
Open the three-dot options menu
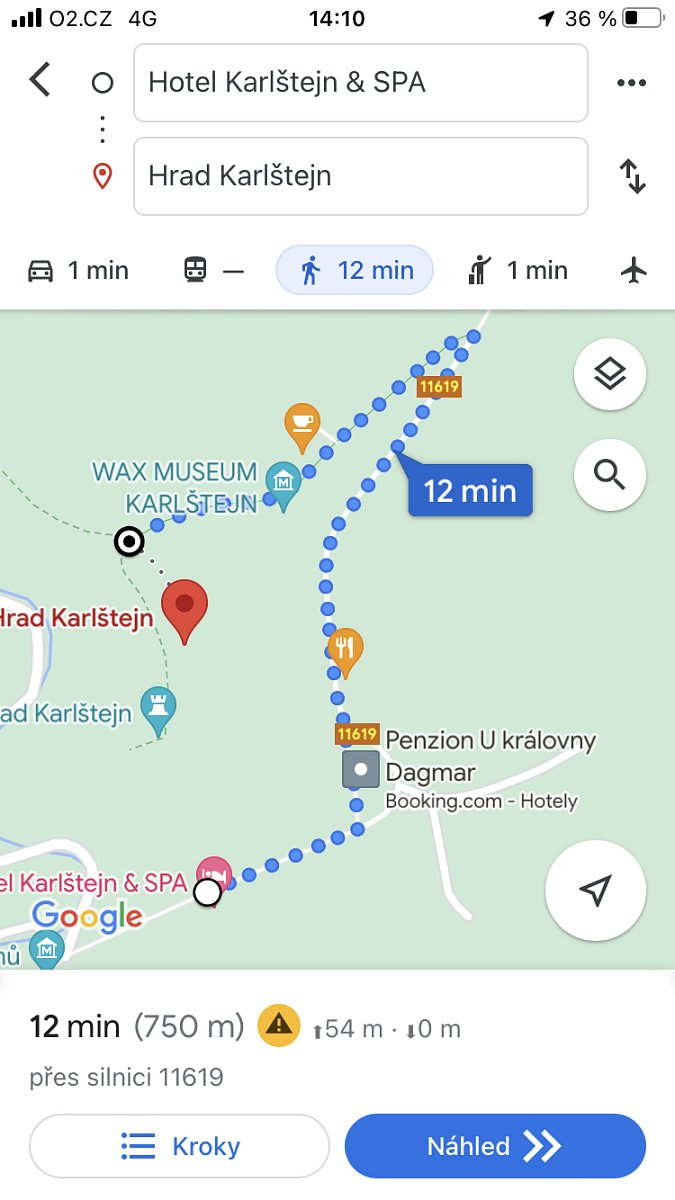point(631,83)
